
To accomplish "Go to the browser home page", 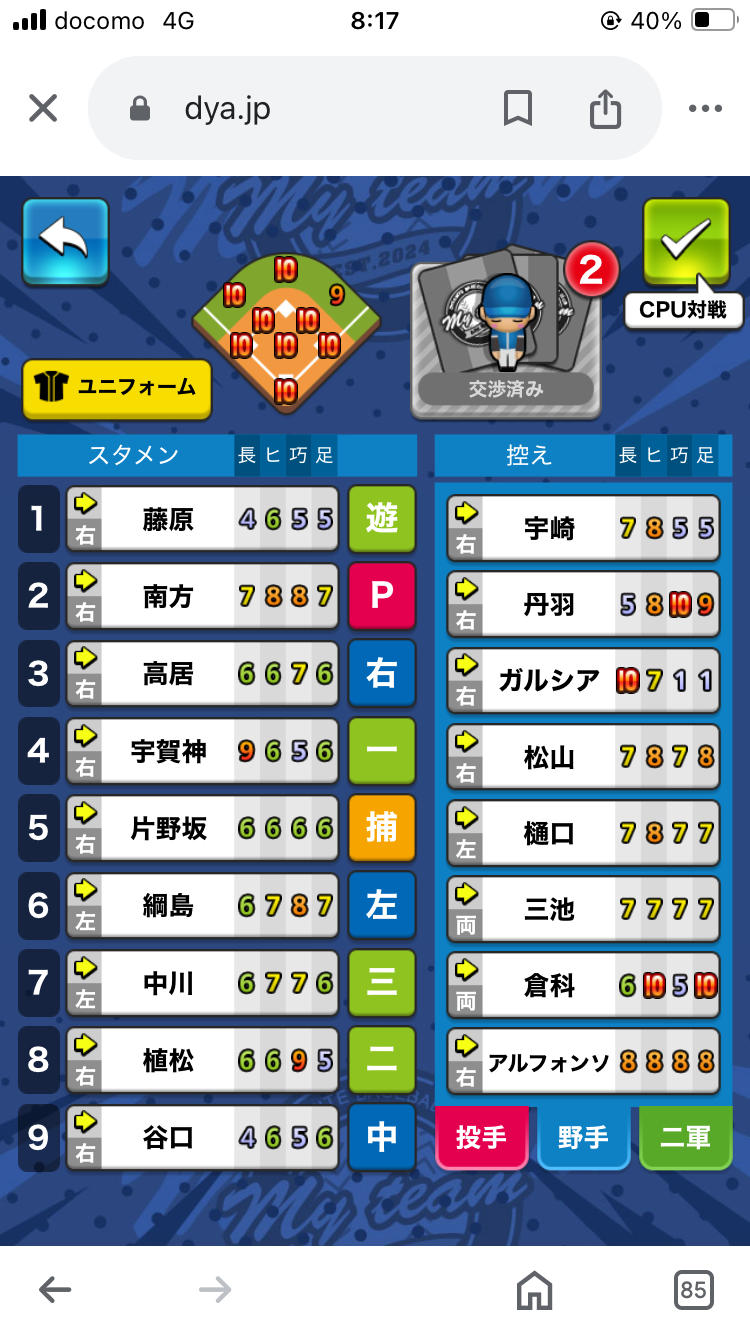I will pyautogui.click(x=535, y=1290).
